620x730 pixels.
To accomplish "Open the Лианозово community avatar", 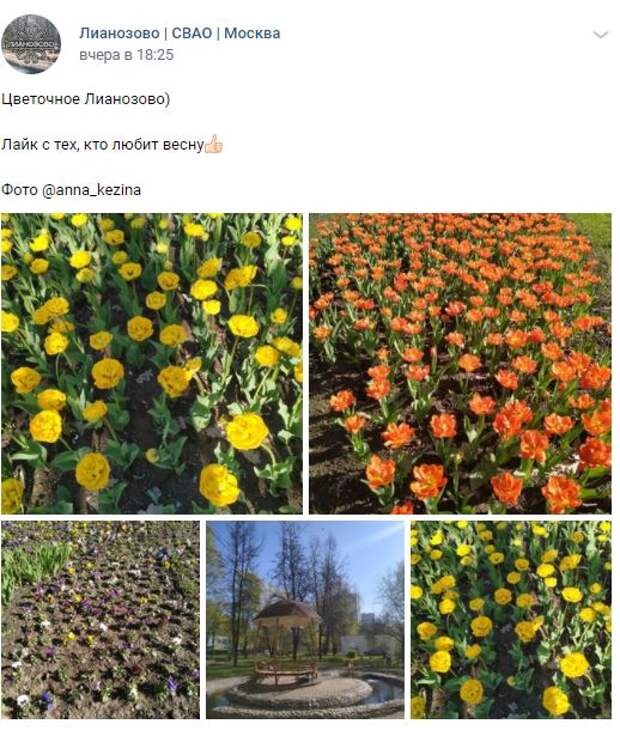I will pos(31,43).
